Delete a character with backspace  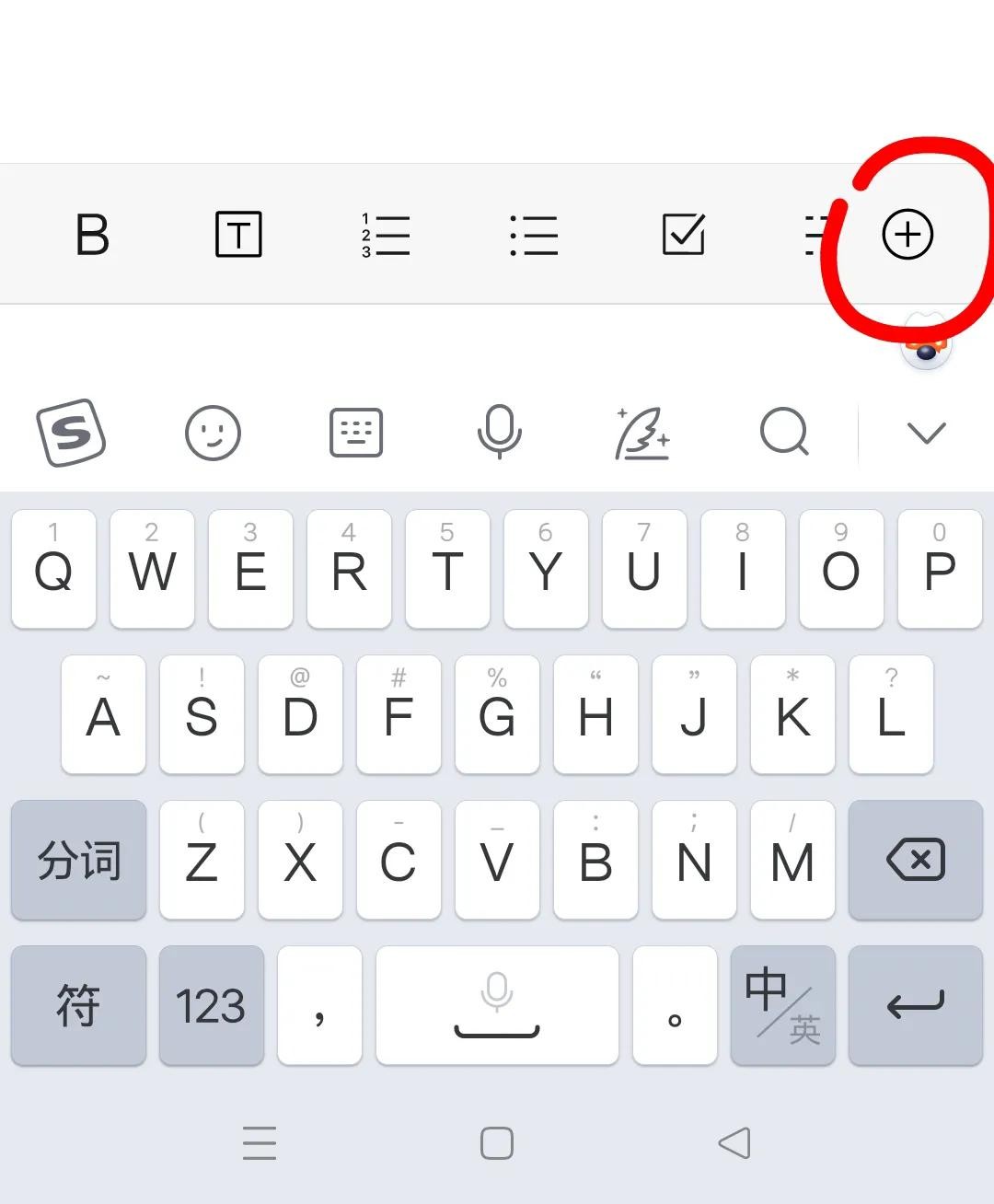pos(915,860)
